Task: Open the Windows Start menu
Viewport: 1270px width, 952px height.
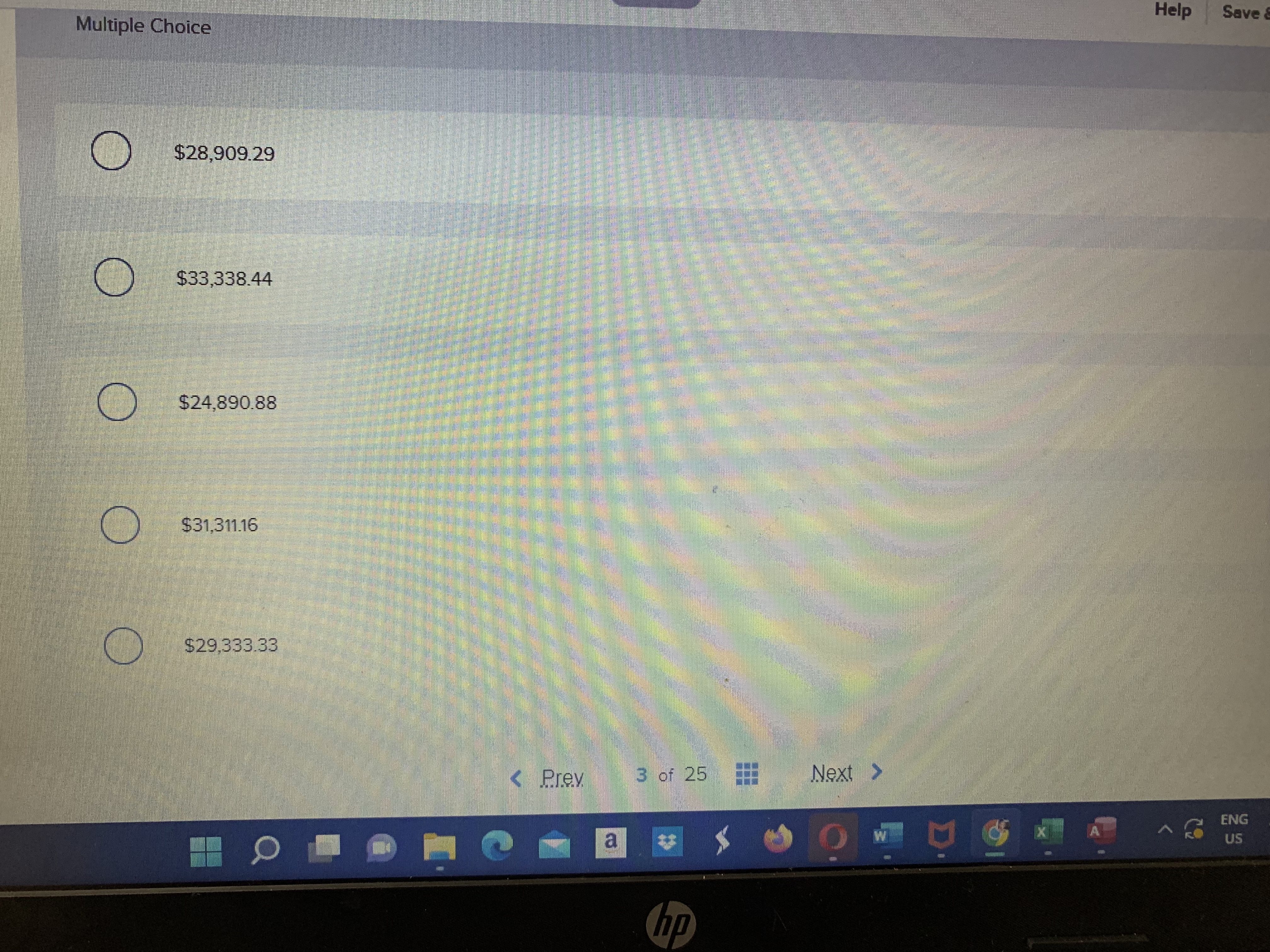Action: (x=206, y=851)
